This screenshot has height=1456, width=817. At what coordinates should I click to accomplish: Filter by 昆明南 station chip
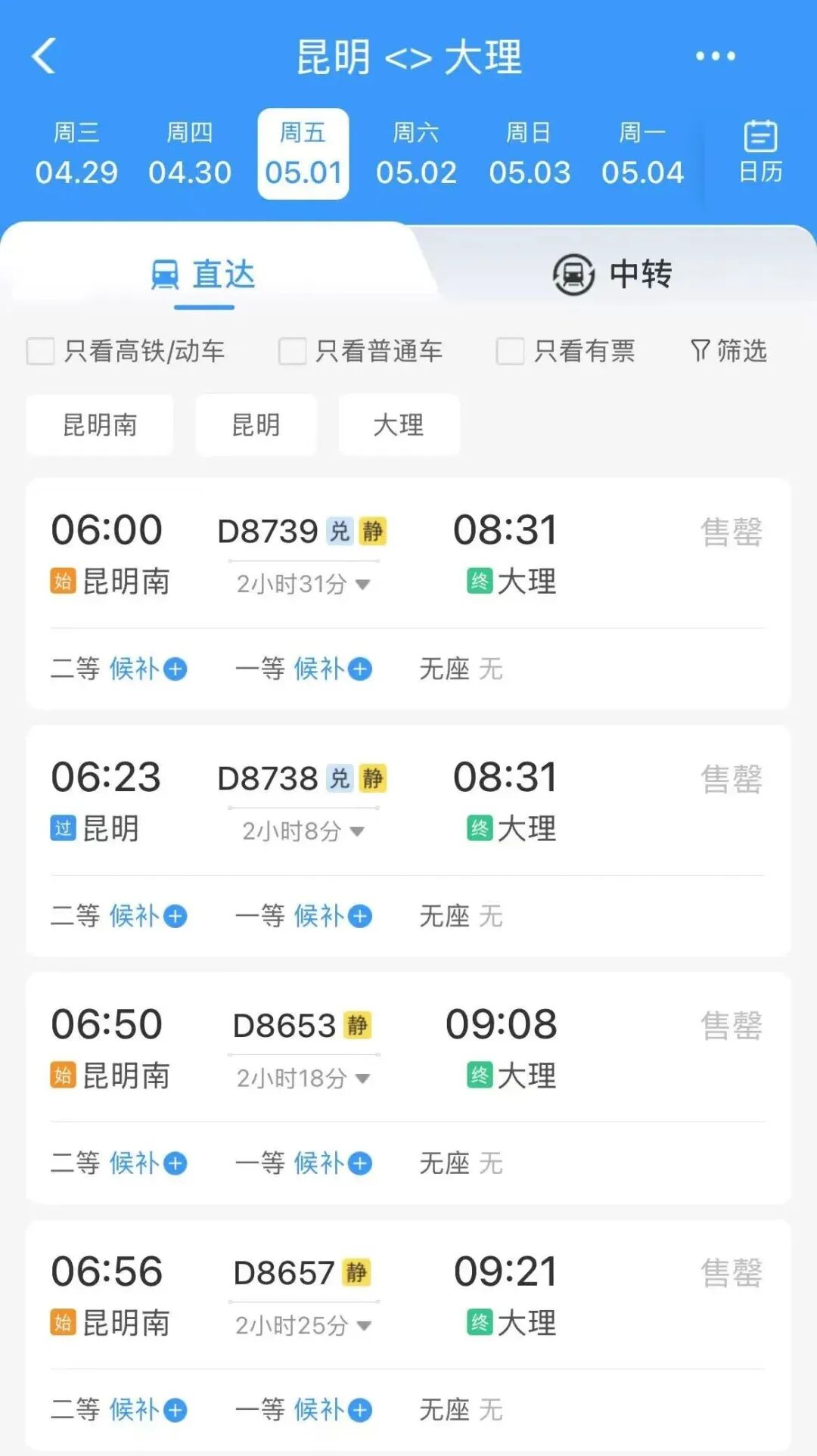tap(100, 425)
